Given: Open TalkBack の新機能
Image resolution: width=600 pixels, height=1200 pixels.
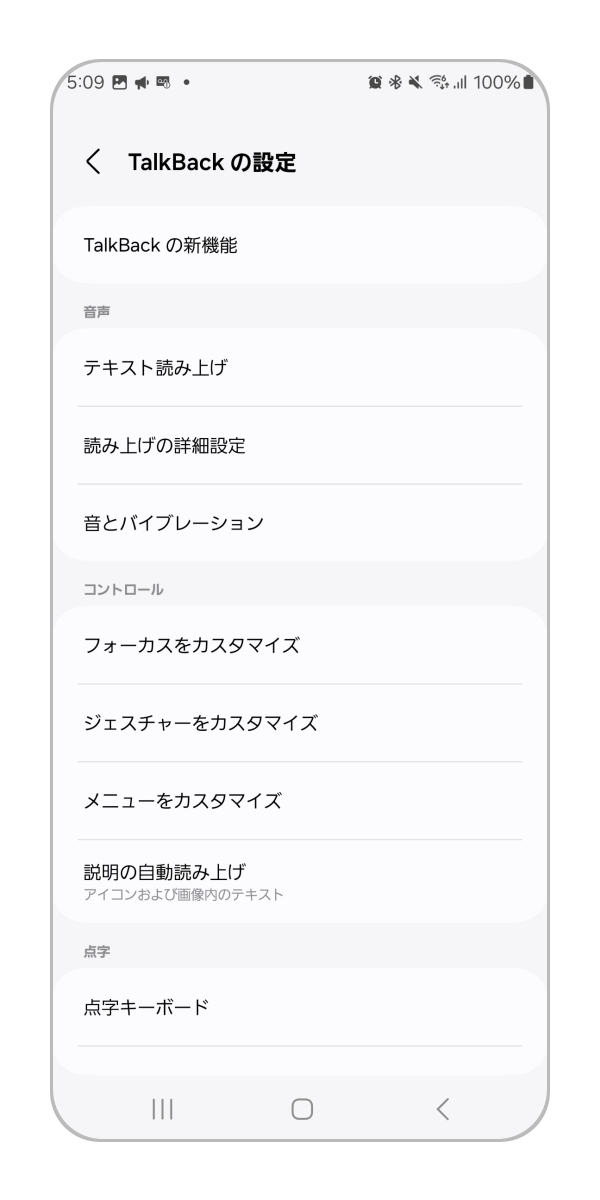Looking at the screenshot, I should click(300, 245).
